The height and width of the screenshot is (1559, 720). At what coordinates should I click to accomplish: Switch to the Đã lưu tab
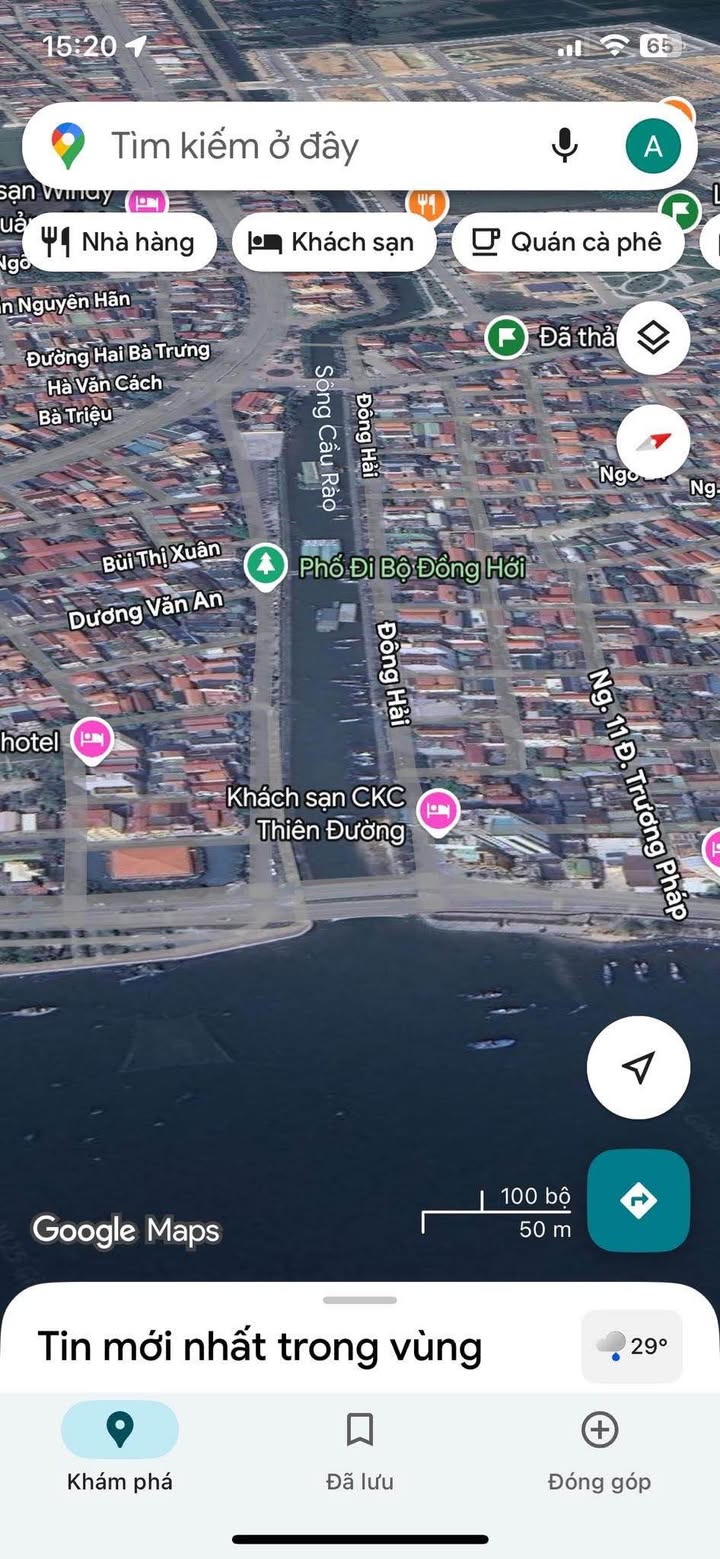click(x=360, y=1446)
